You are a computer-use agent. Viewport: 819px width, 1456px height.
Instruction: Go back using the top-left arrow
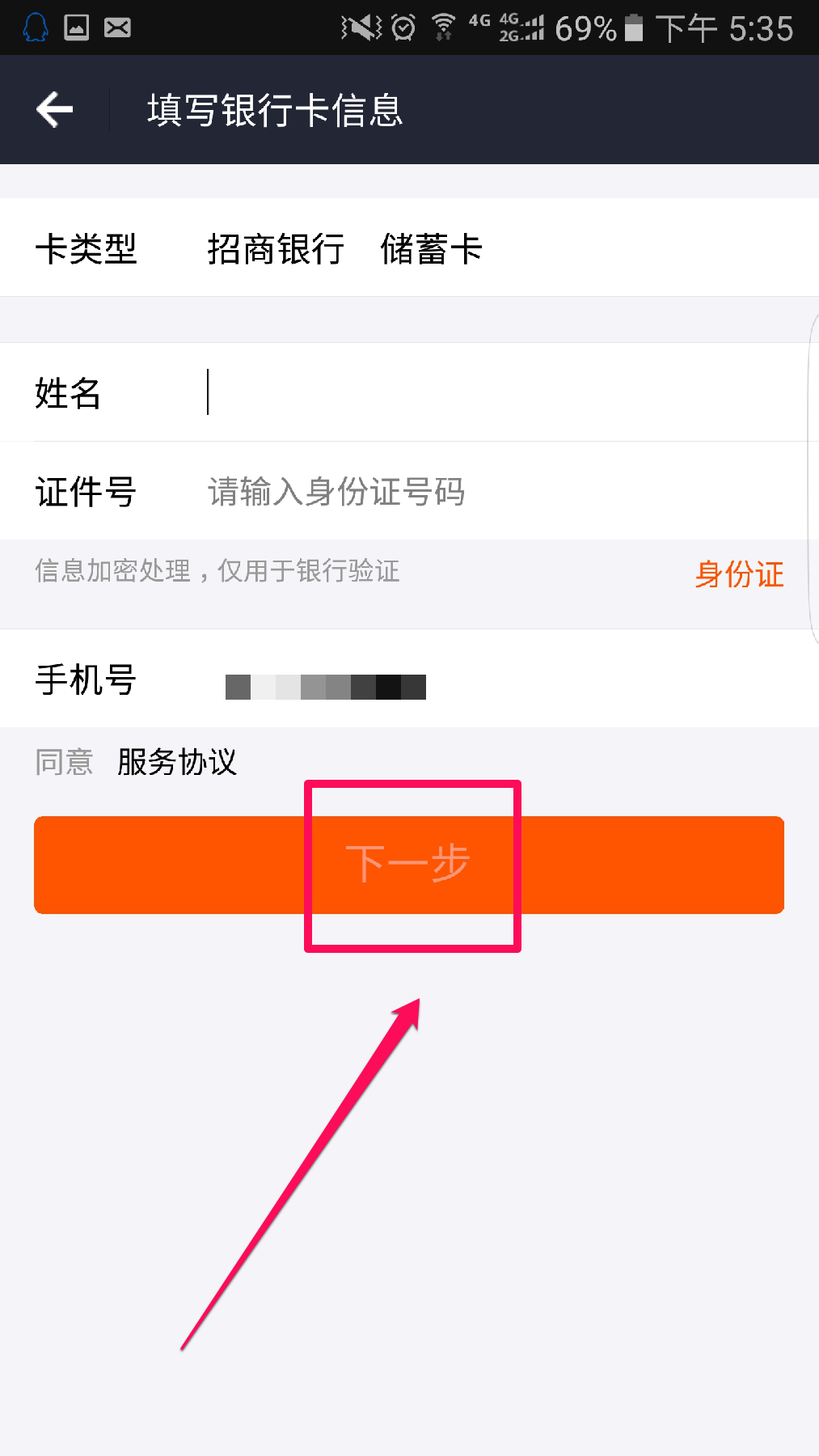(54, 110)
